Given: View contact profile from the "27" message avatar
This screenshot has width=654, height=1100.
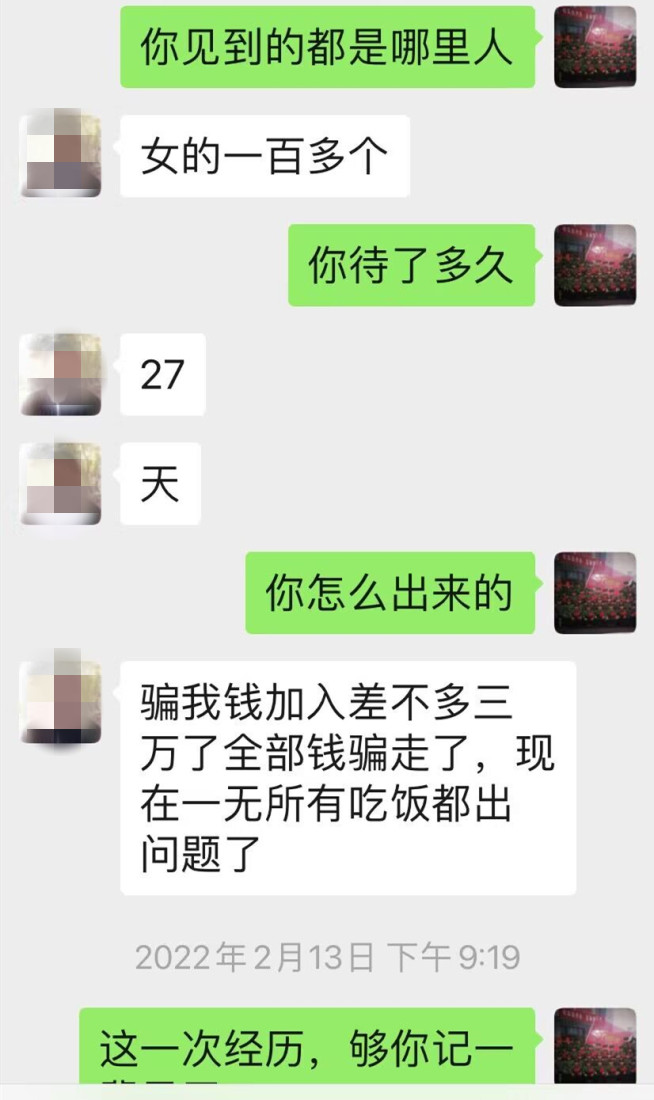Looking at the screenshot, I should click(60, 374).
